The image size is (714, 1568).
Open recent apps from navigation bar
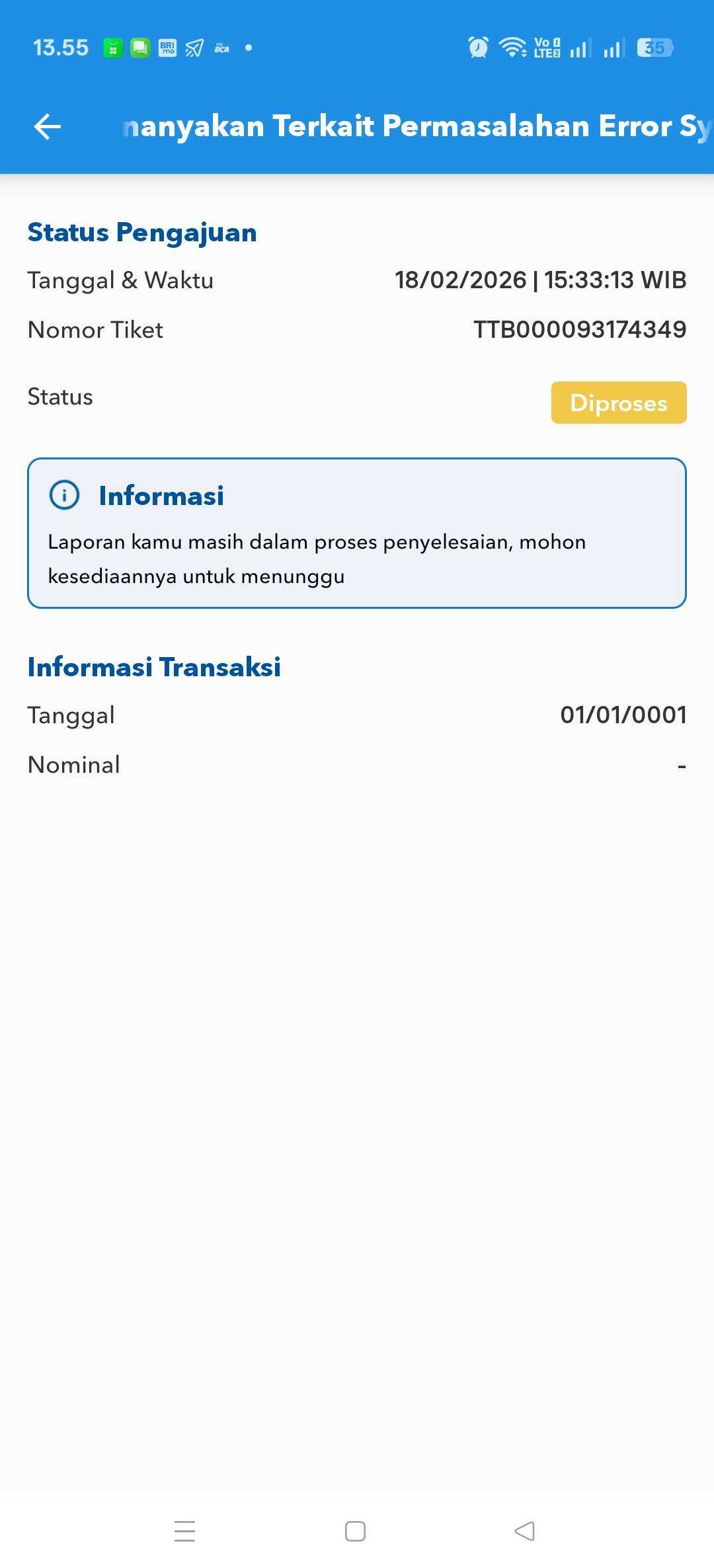click(185, 1531)
